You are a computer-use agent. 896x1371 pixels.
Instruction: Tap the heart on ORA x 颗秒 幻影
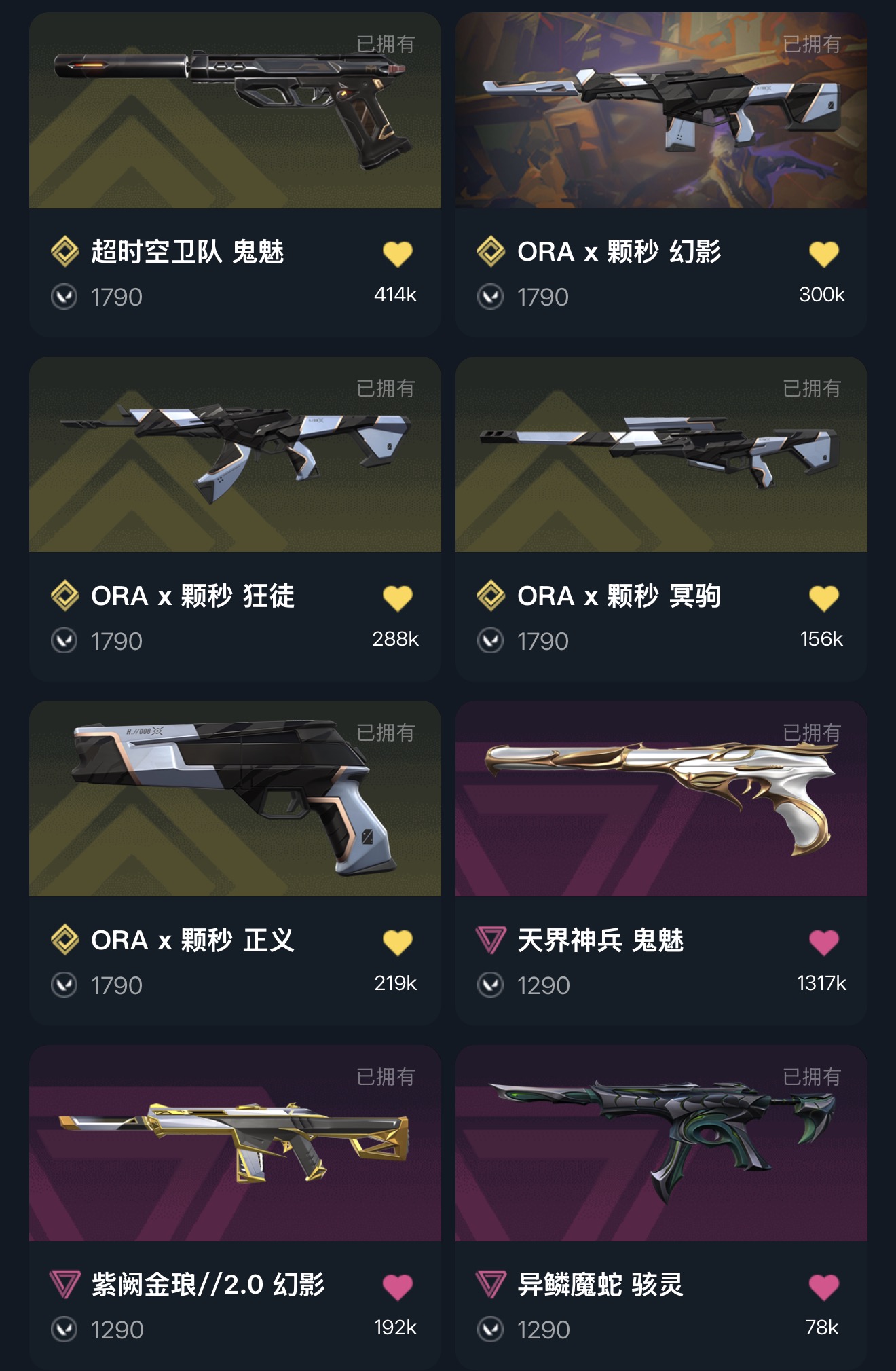[824, 254]
